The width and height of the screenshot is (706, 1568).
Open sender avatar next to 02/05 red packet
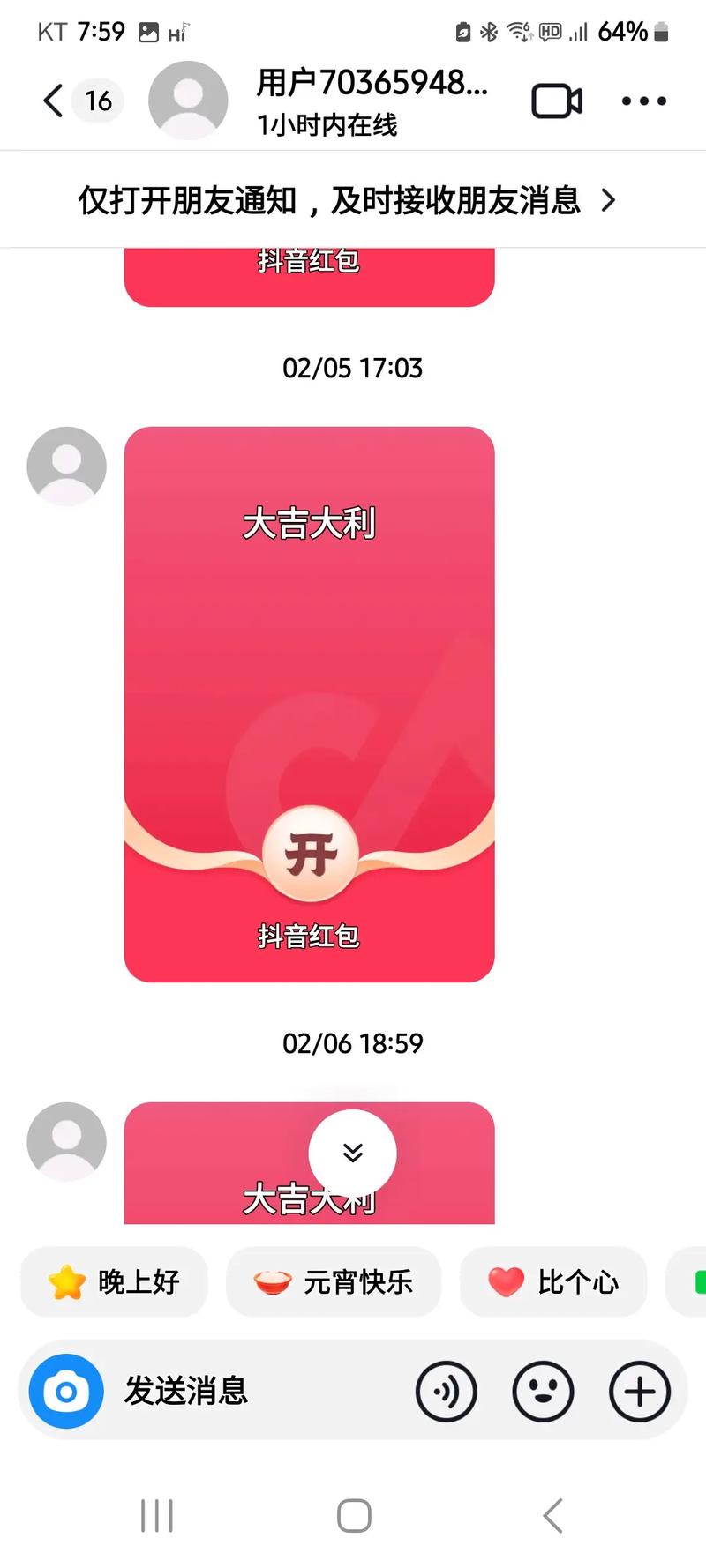[x=67, y=466]
